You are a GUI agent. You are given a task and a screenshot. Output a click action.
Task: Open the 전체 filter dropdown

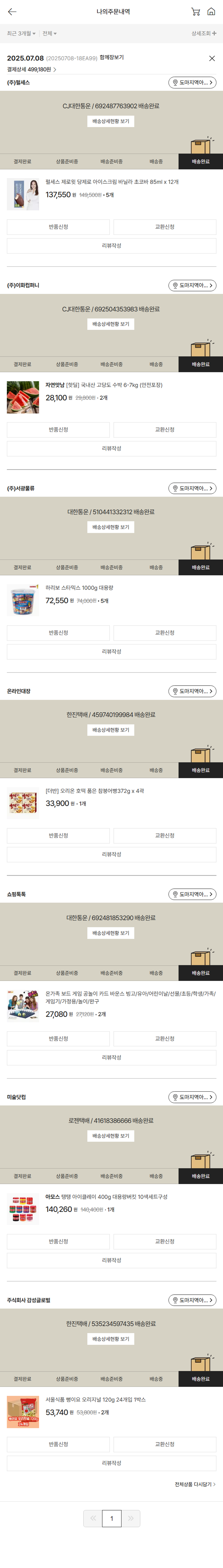[49, 33]
